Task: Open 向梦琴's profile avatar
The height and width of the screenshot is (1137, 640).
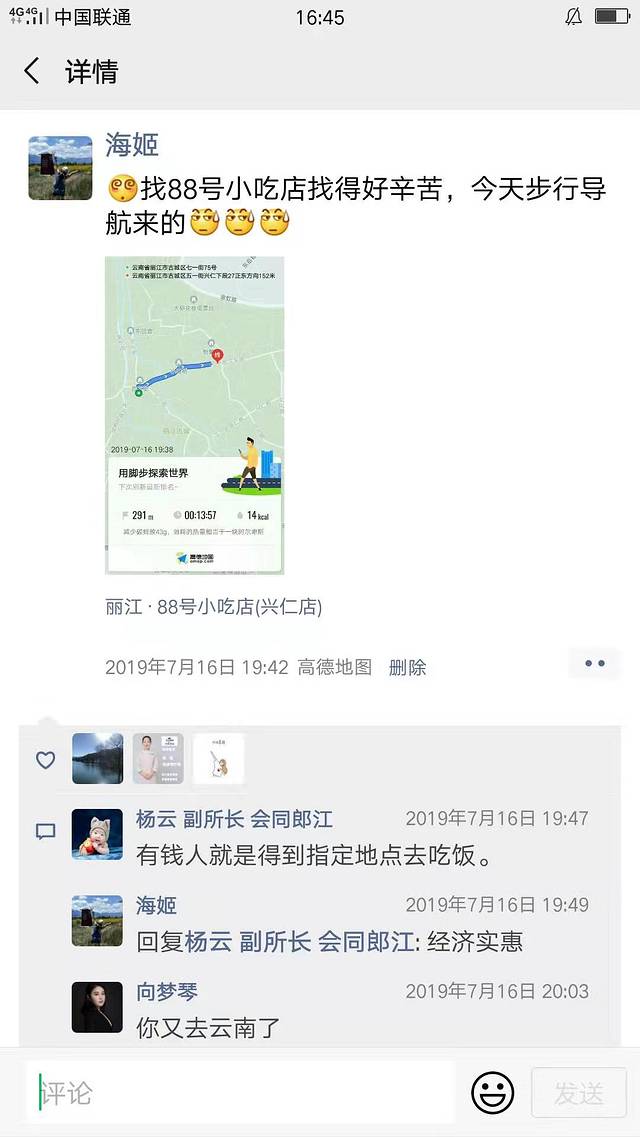Action: click(x=97, y=1007)
